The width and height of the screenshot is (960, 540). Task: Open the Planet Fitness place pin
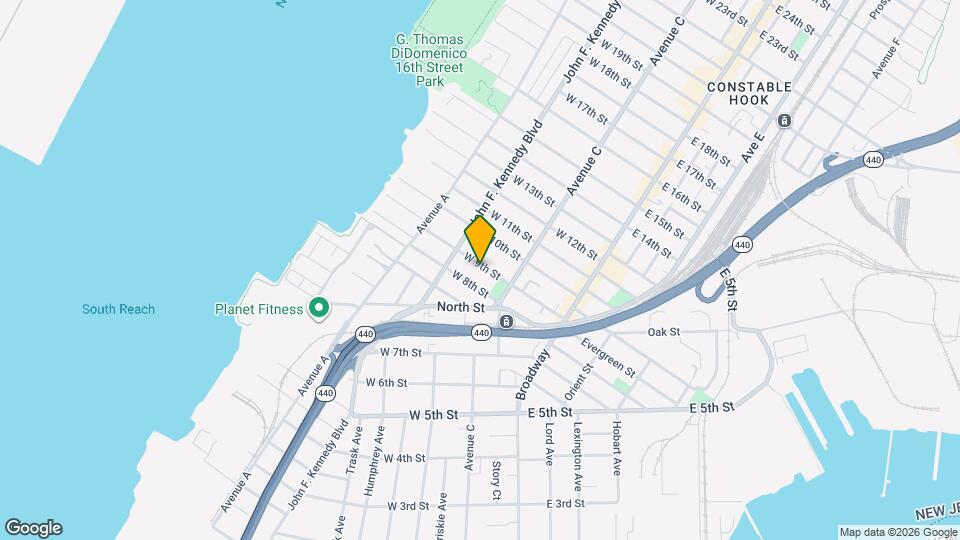coord(319,308)
